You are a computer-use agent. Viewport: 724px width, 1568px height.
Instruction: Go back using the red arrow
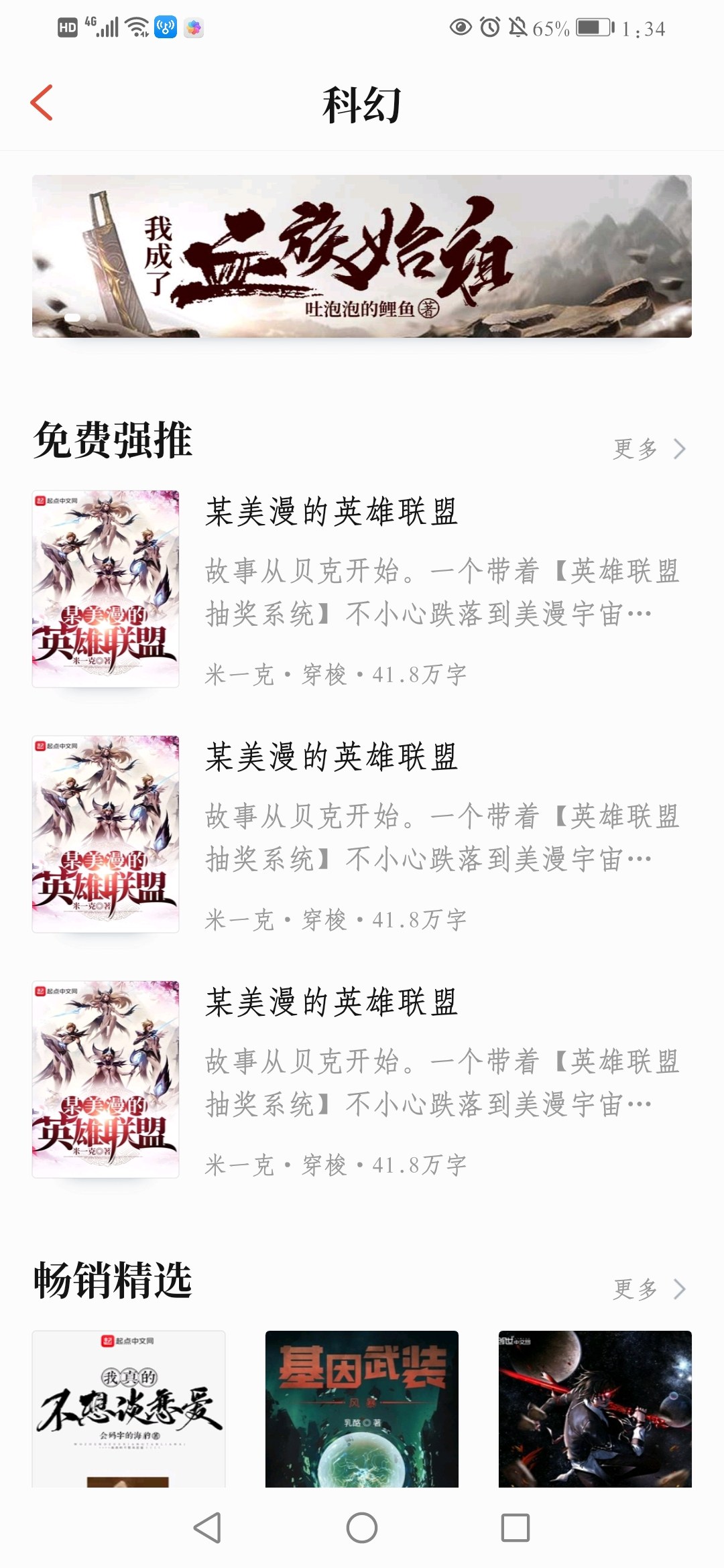point(42,103)
